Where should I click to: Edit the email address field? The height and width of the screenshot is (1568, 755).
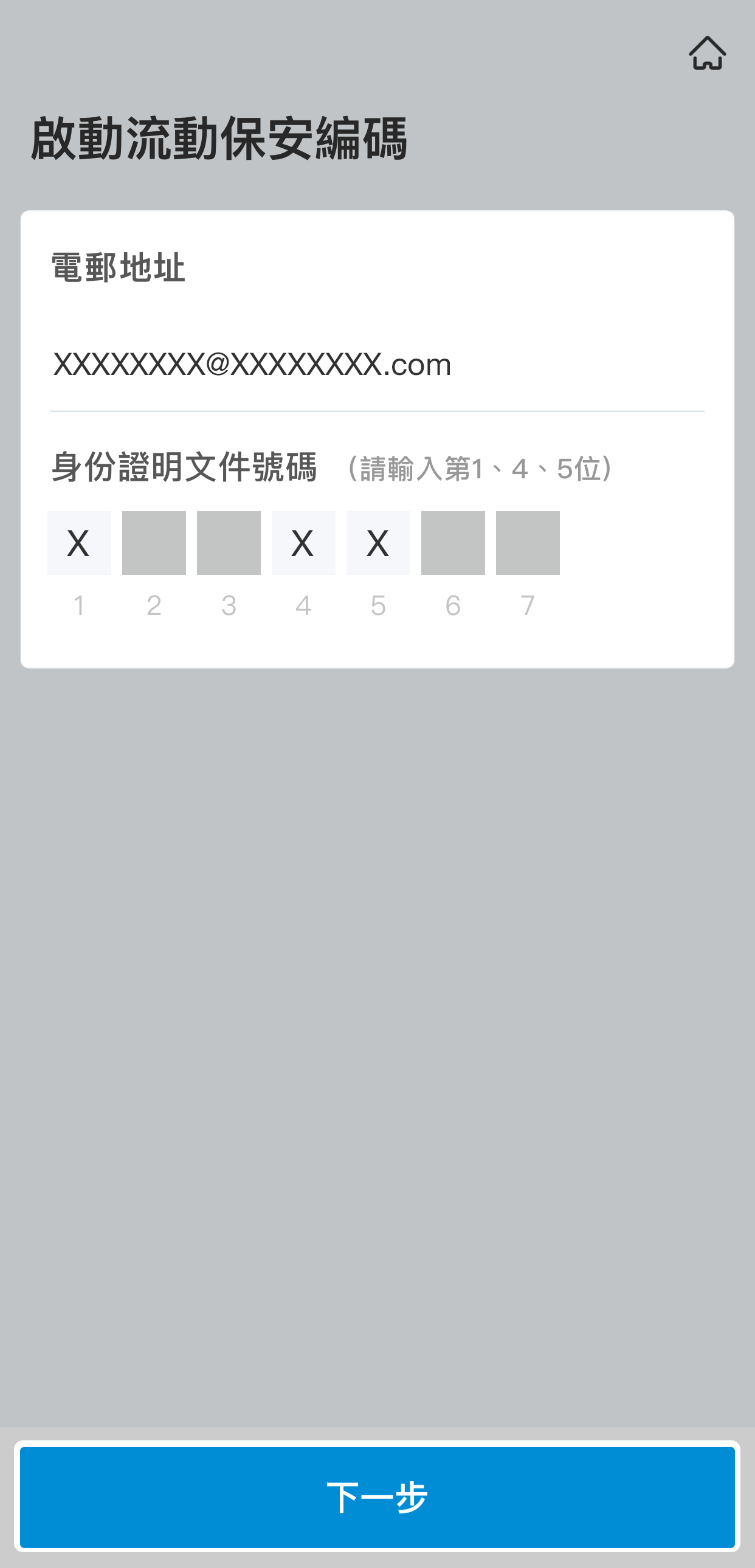pyautogui.click(x=376, y=365)
